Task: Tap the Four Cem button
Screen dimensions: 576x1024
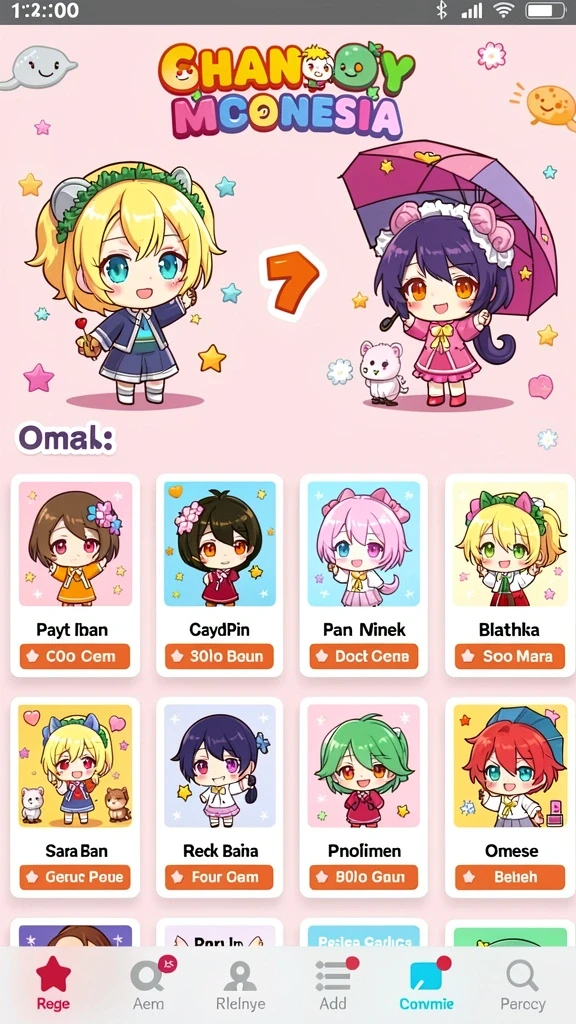Action: 219,877
